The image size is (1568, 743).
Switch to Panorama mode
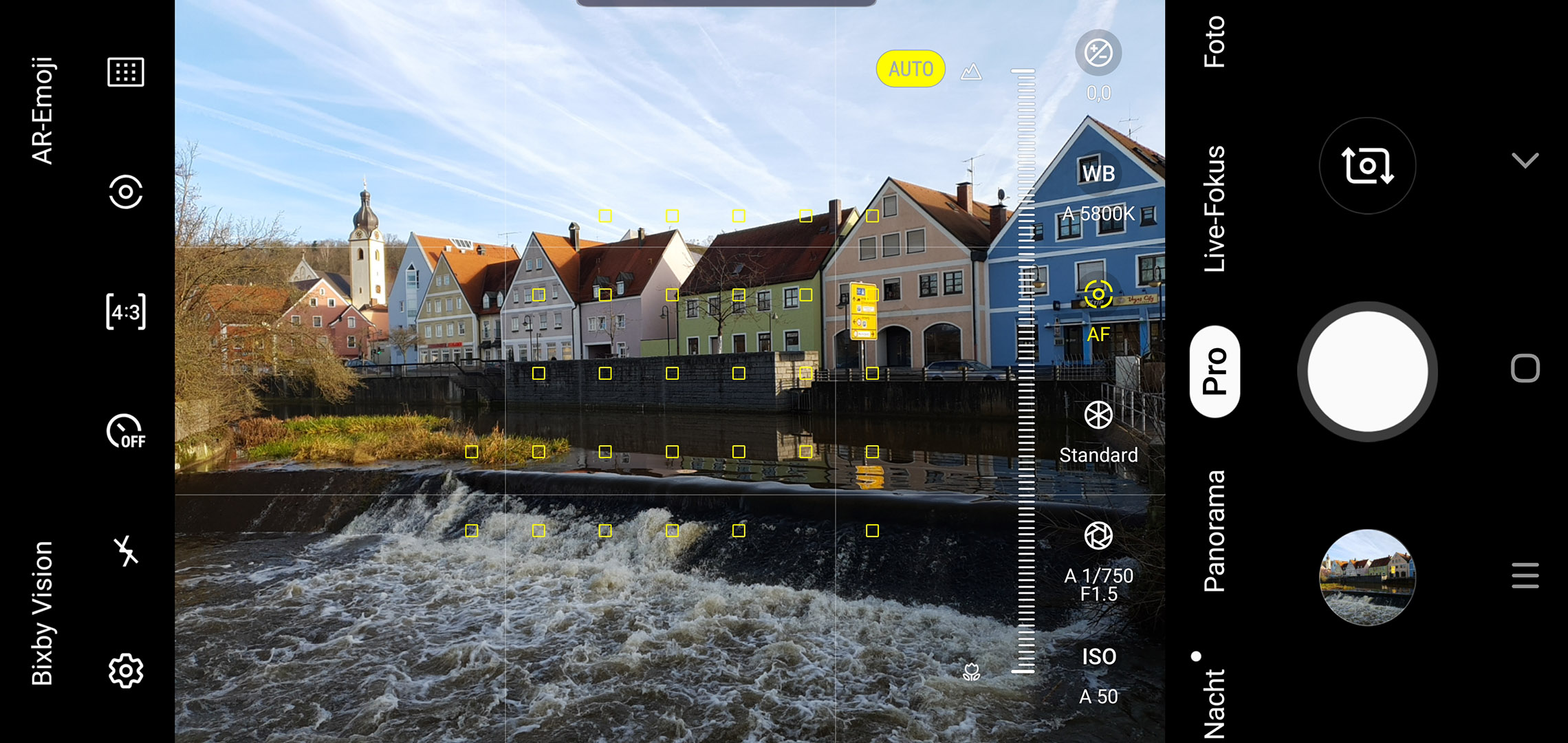(1215, 531)
